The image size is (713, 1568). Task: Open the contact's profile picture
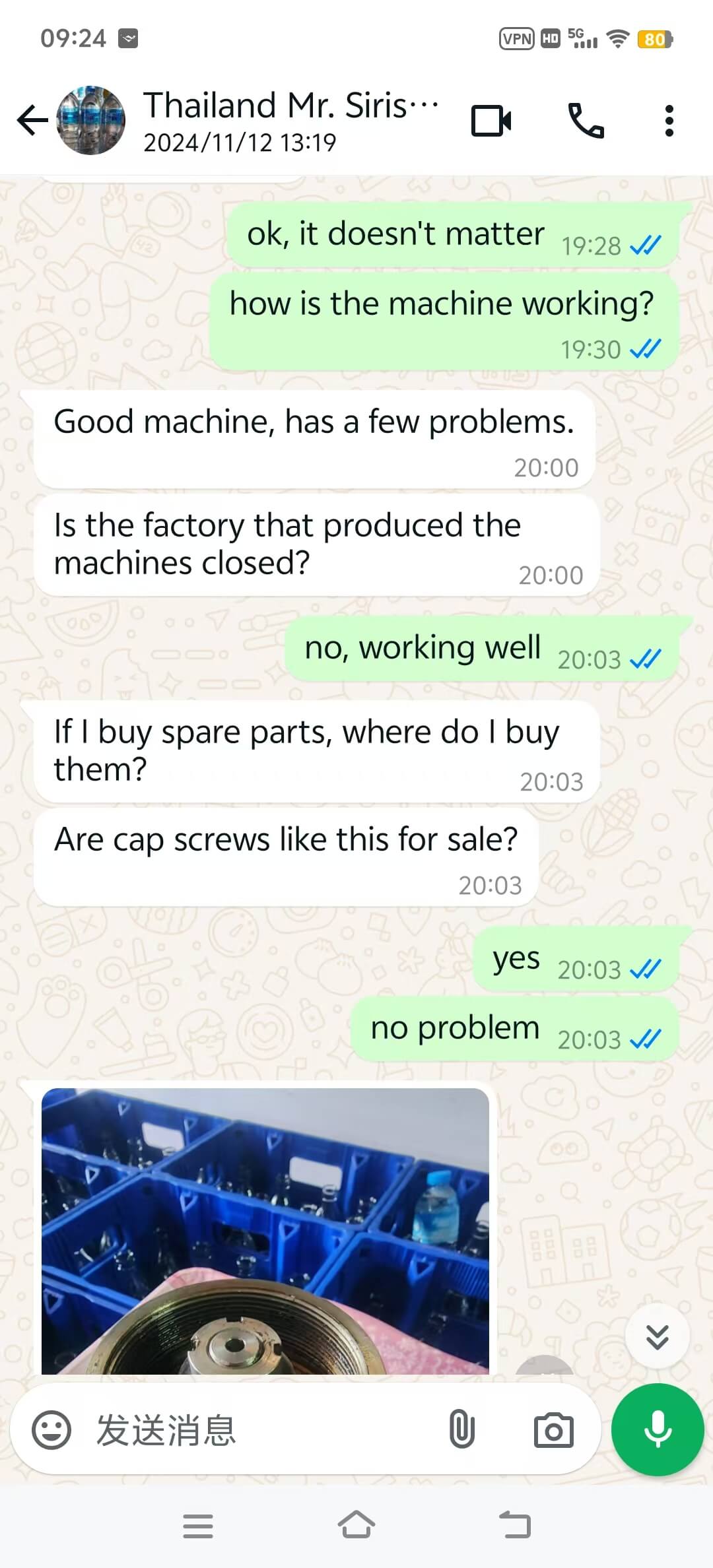click(91, 120)
